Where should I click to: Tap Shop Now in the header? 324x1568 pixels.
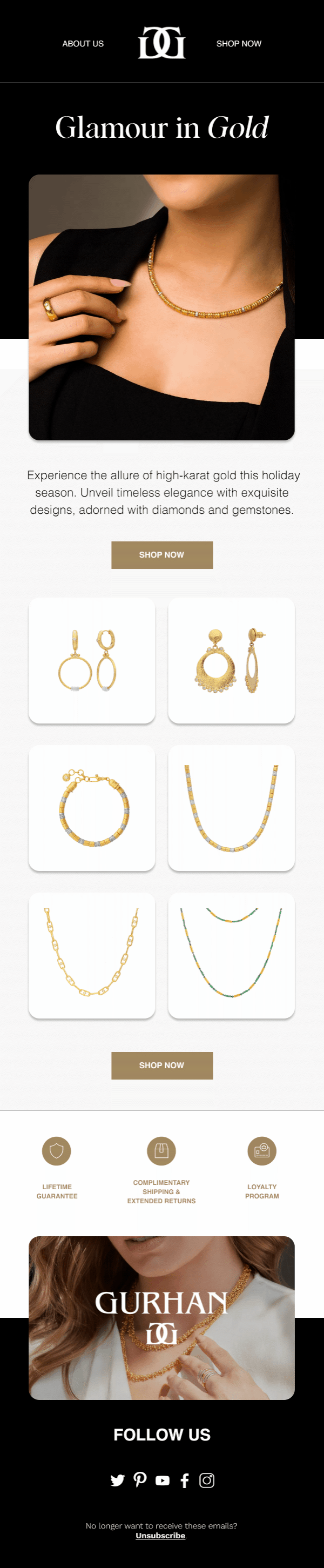pos(238,44)
